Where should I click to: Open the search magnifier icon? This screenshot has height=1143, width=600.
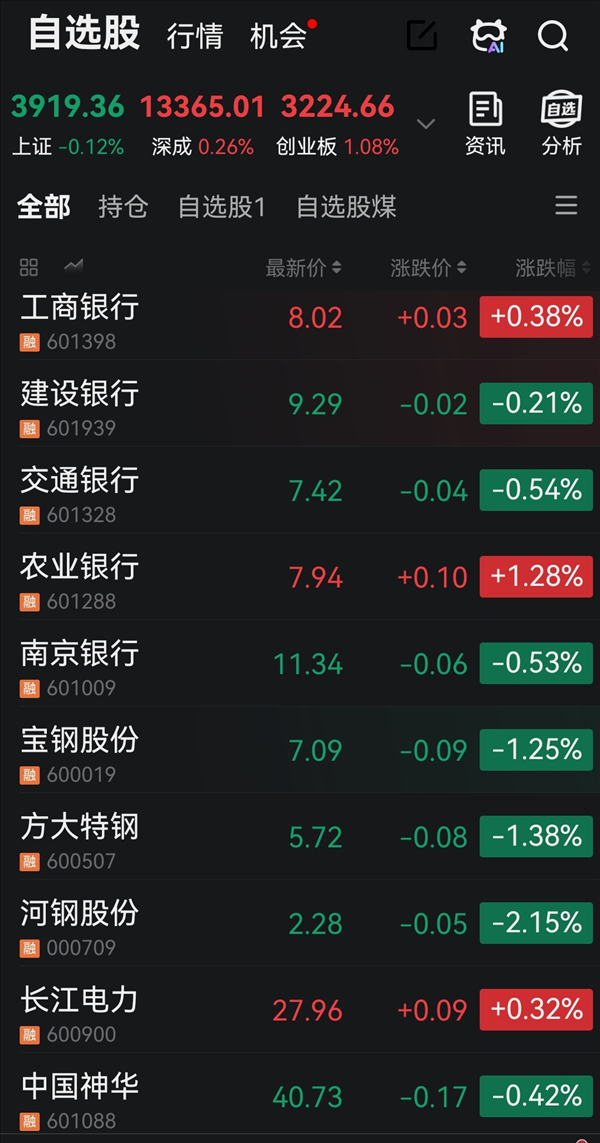(x=552, y=36)
